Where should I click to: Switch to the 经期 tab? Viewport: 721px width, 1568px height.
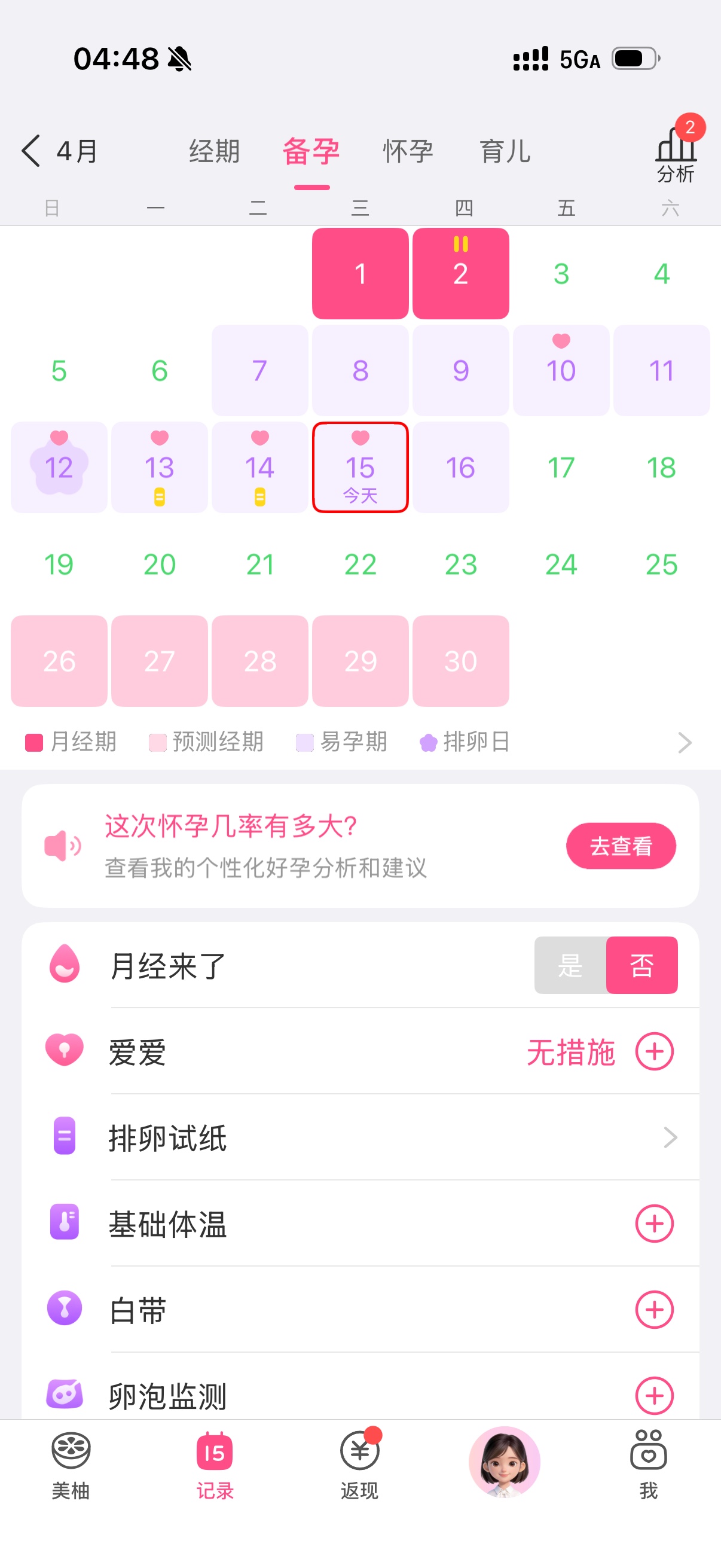(214, 151)
